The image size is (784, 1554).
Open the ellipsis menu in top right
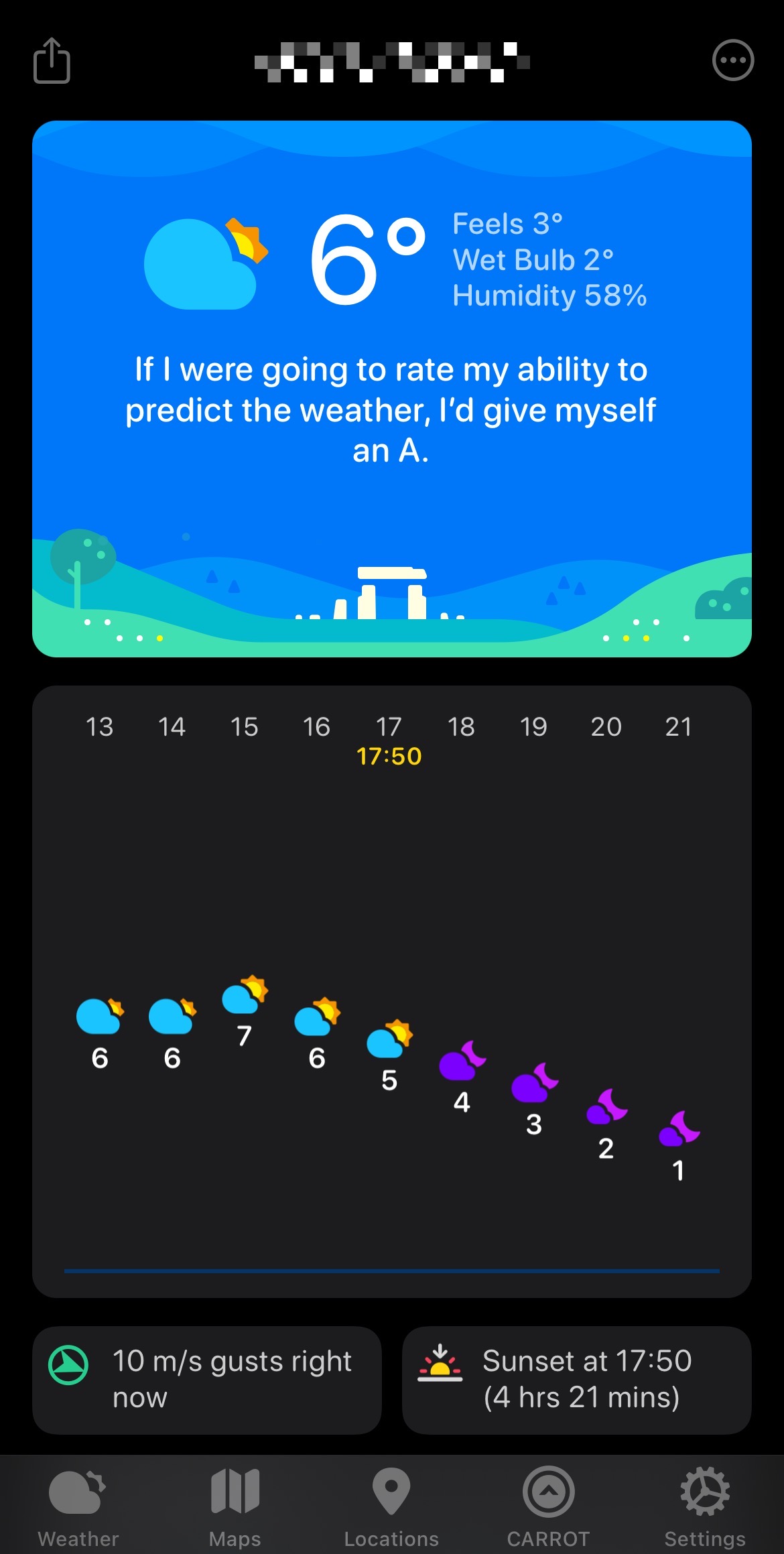pos(733,60)
